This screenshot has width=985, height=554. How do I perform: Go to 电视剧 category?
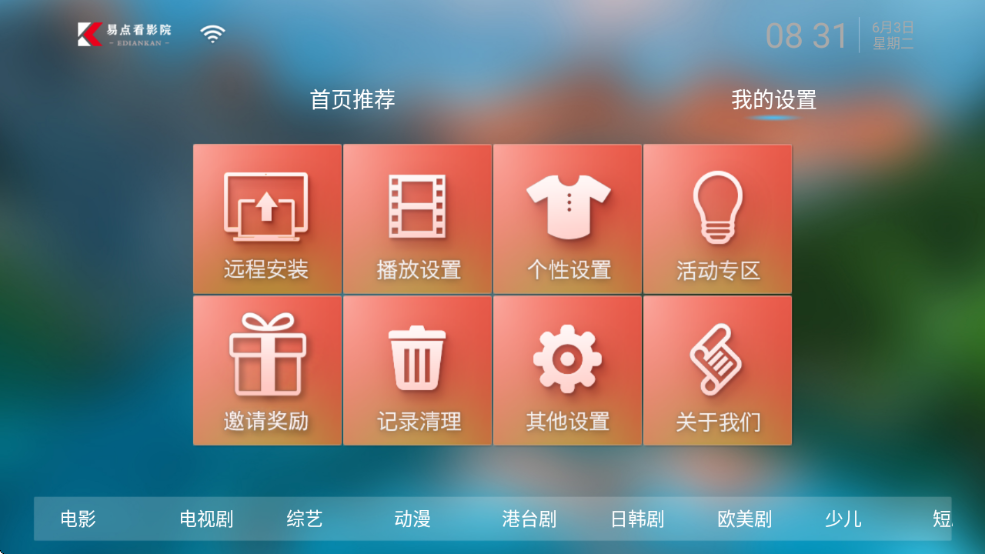click(x=206, y=519)
